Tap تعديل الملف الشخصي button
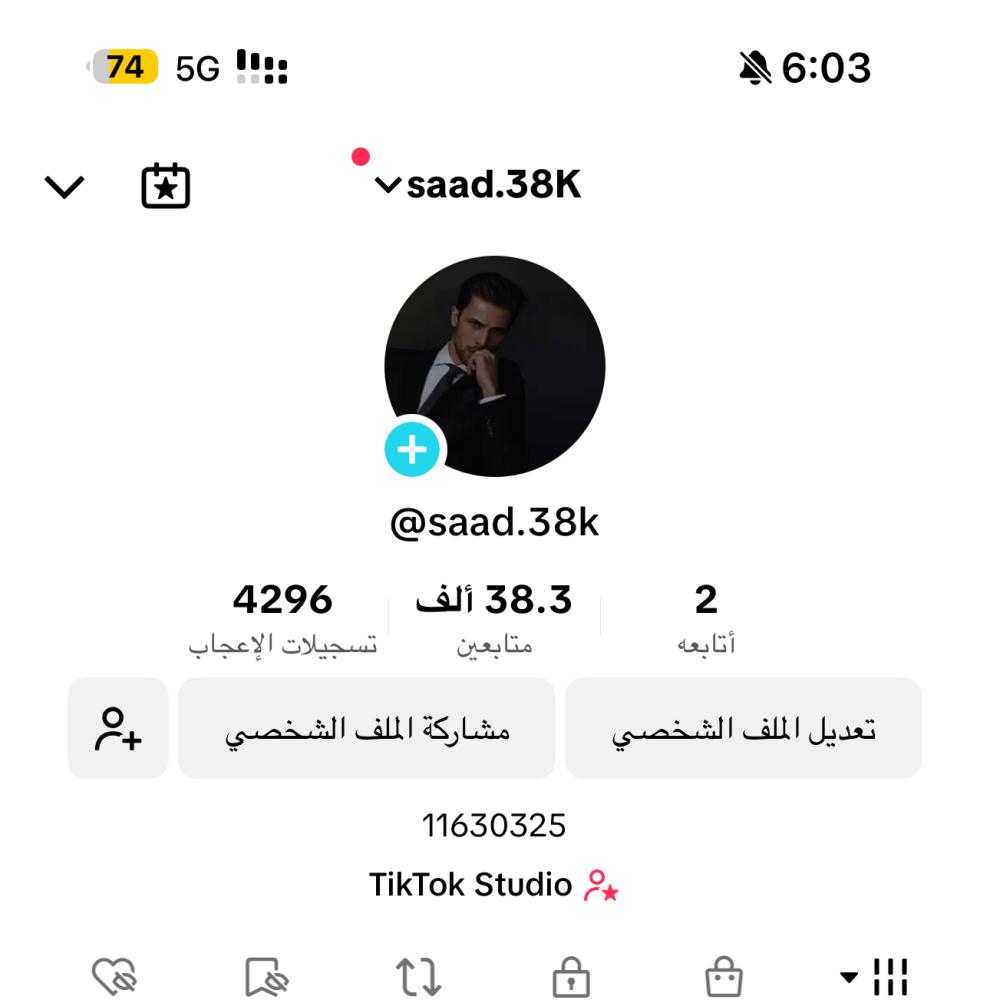This screenshot has height=1000, width=990. [x=743, y=729]
